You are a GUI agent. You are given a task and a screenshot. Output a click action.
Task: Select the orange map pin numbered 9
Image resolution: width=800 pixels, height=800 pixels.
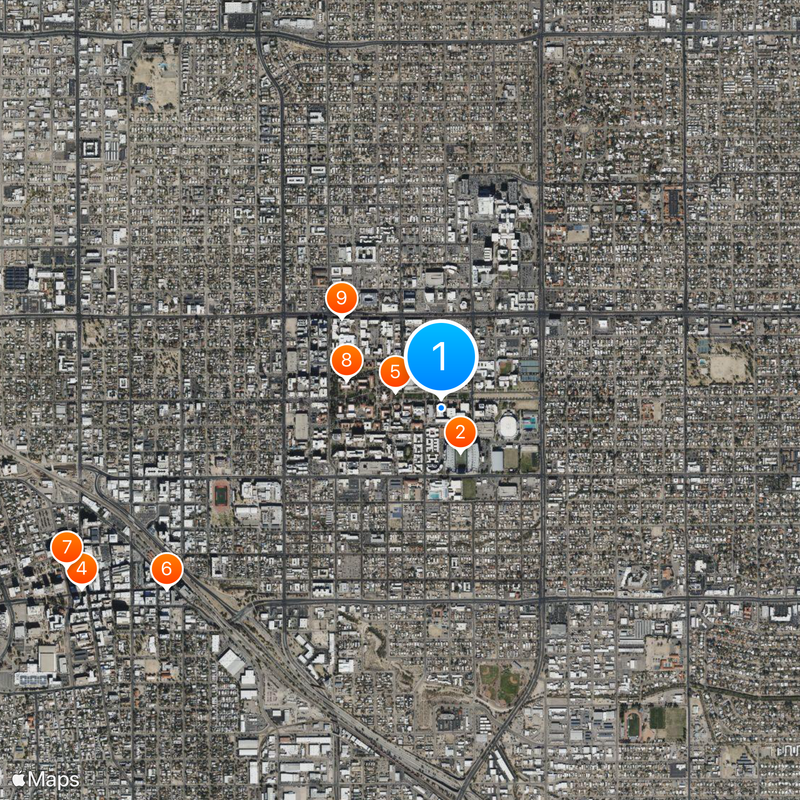[342, 298]
